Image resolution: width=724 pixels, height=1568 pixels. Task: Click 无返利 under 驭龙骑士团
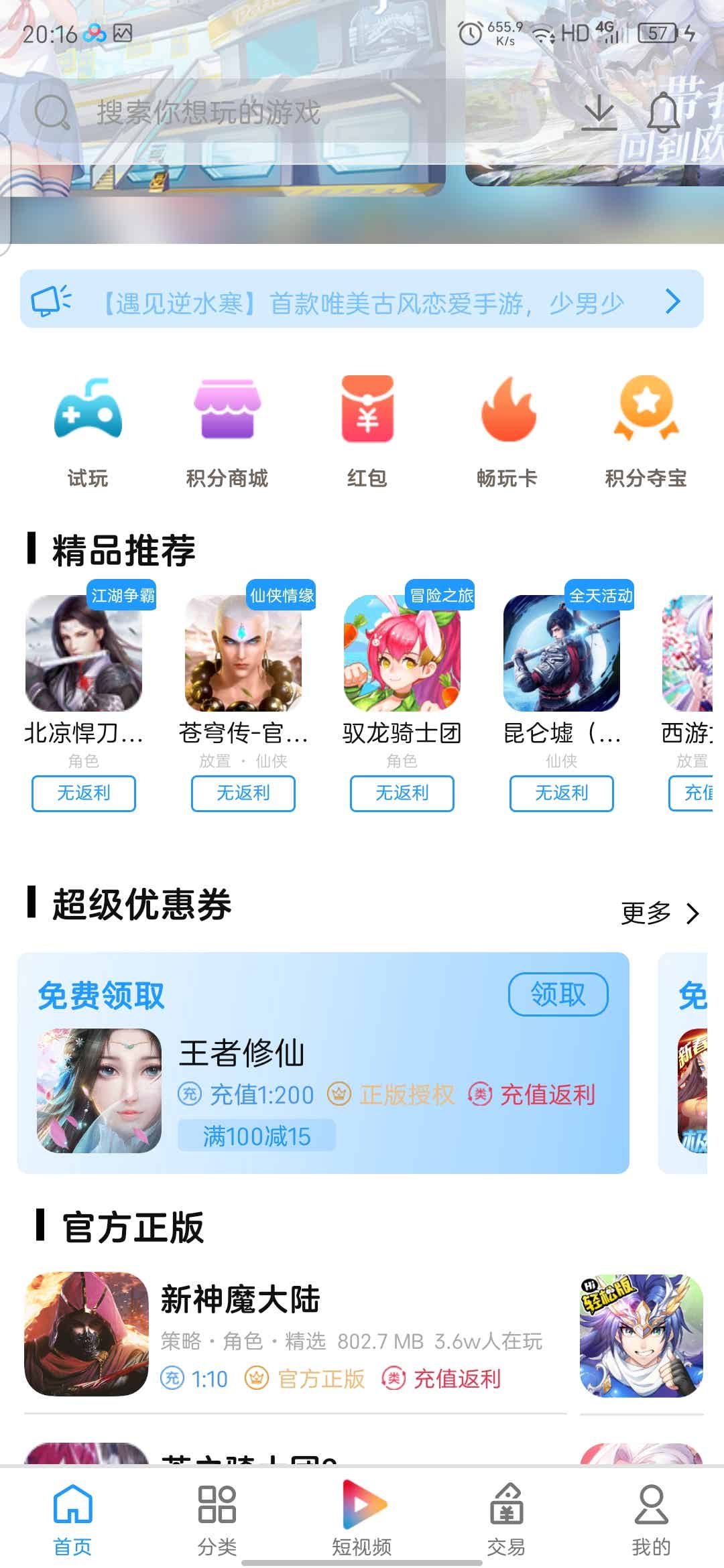click(401, 793)
